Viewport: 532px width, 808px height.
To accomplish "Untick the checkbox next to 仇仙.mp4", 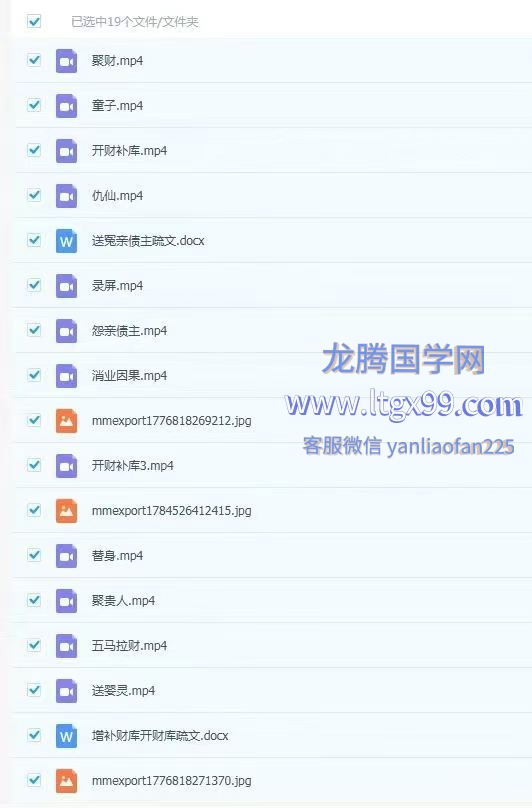I will (34, 195).
